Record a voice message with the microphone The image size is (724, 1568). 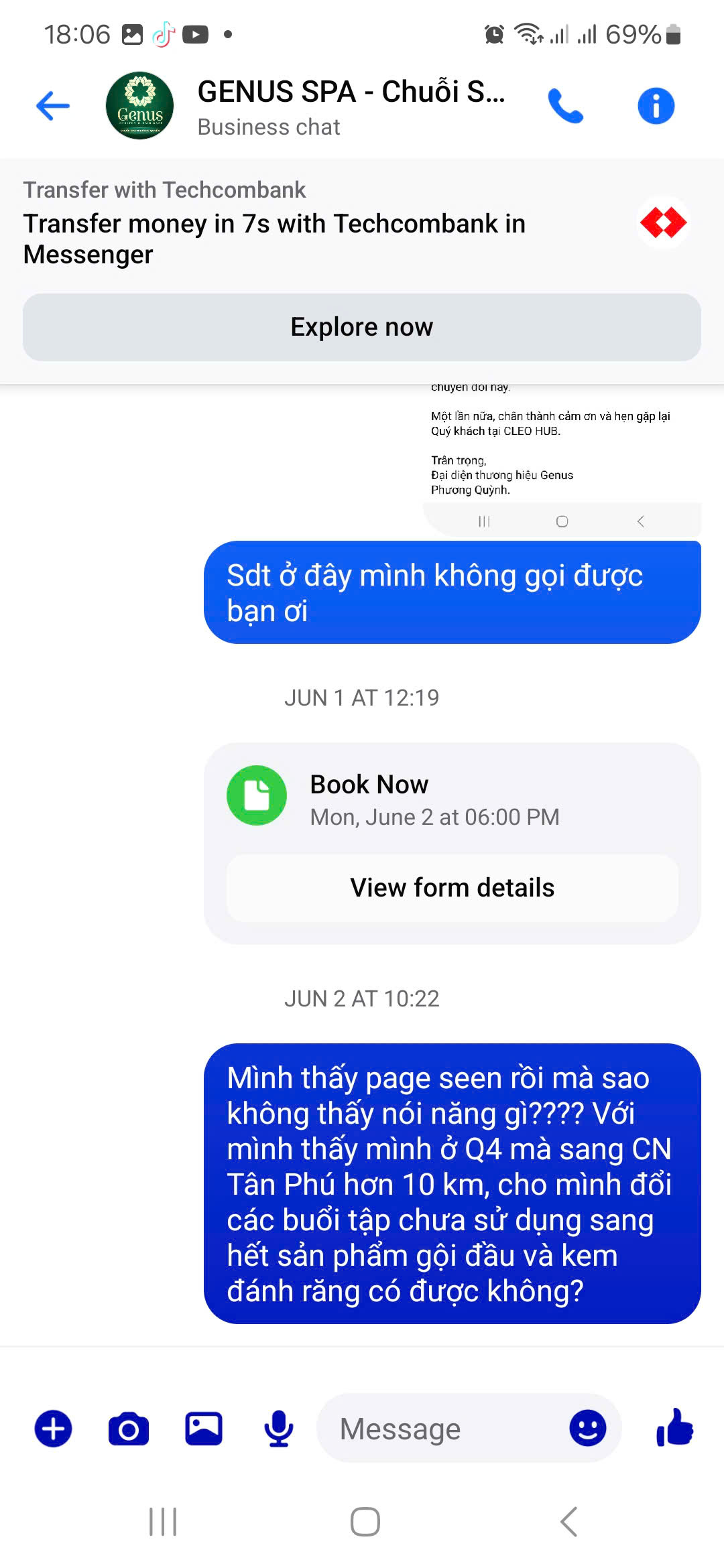tap(278, 1429)
